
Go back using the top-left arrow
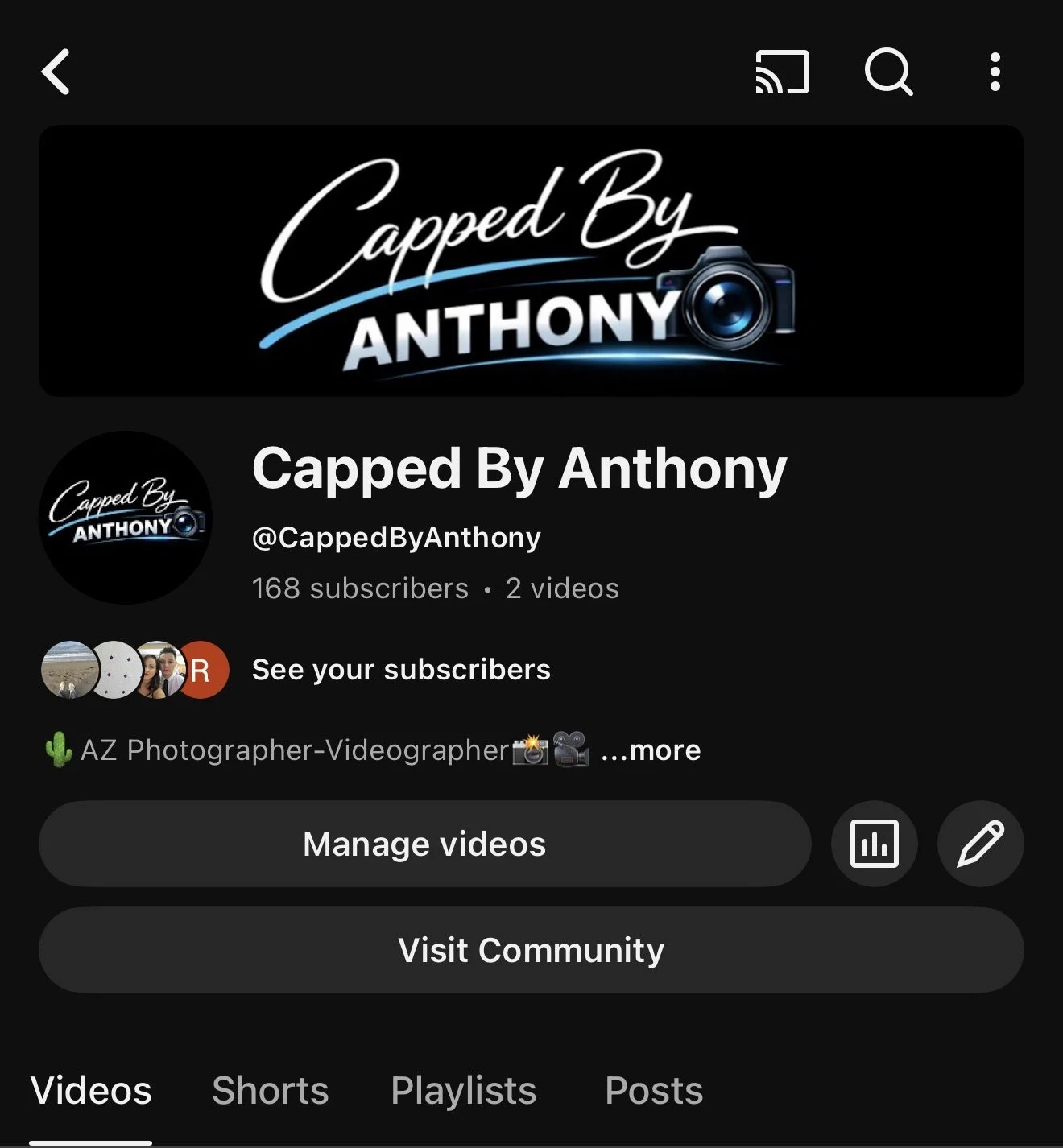[x=56, y=72]
